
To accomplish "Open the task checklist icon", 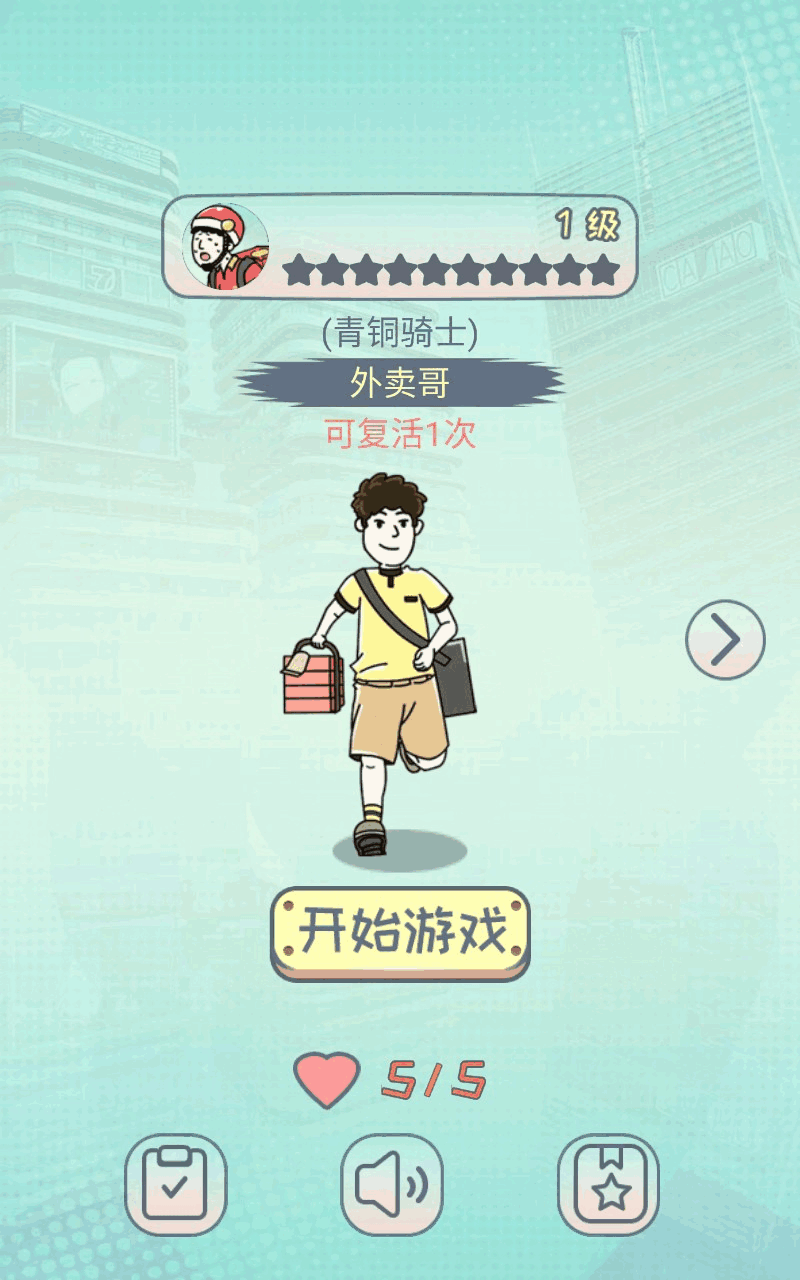I will [175, 1185].
